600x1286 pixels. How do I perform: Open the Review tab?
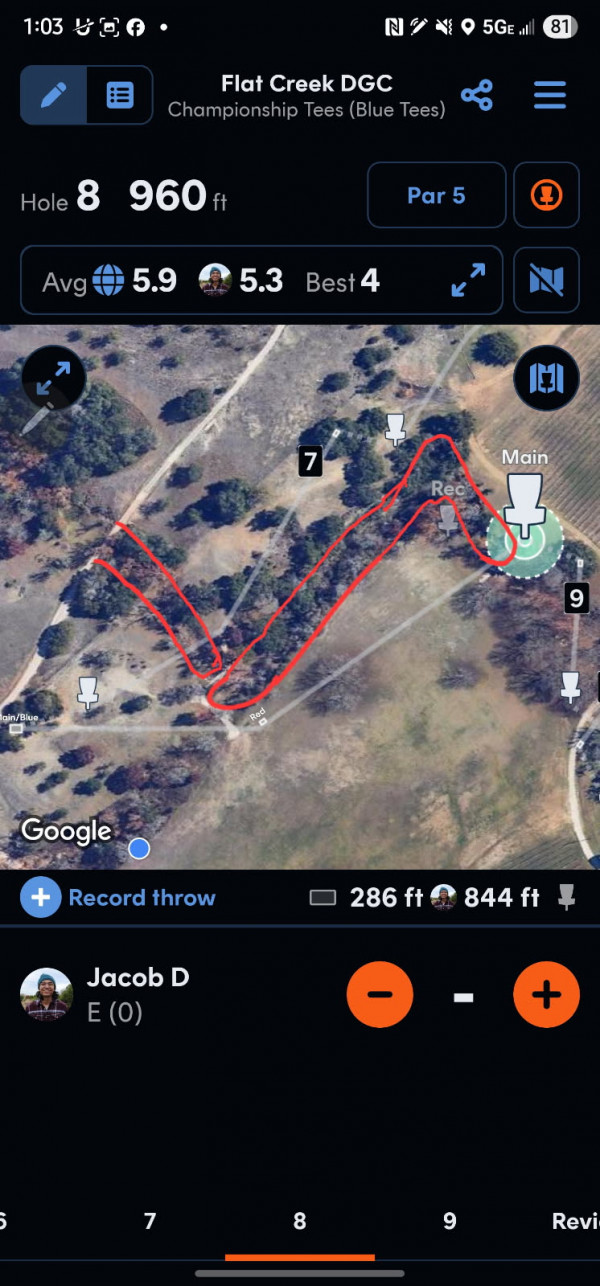[x=574, y=1221]
